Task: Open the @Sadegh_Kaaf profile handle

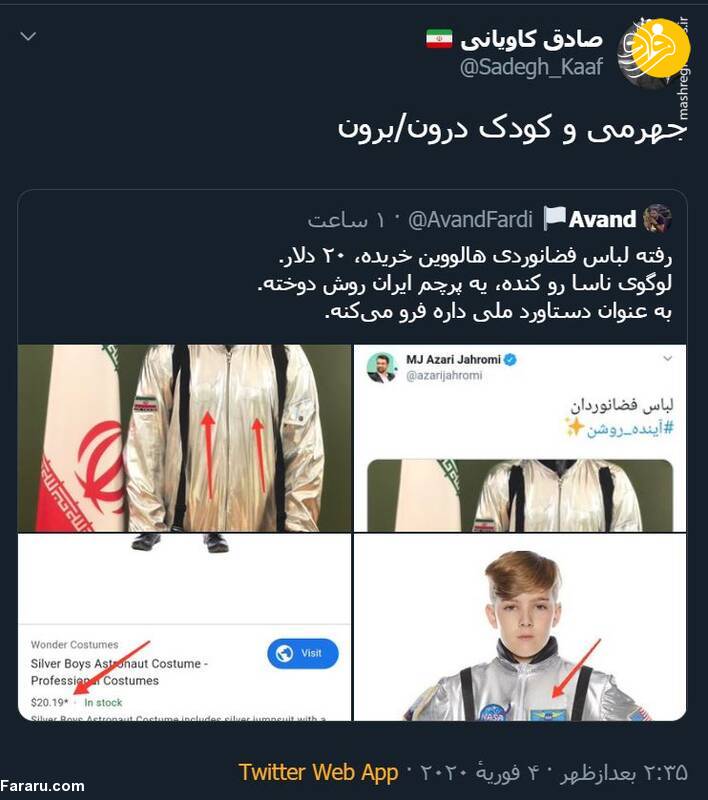Action: tap(531, 67)
